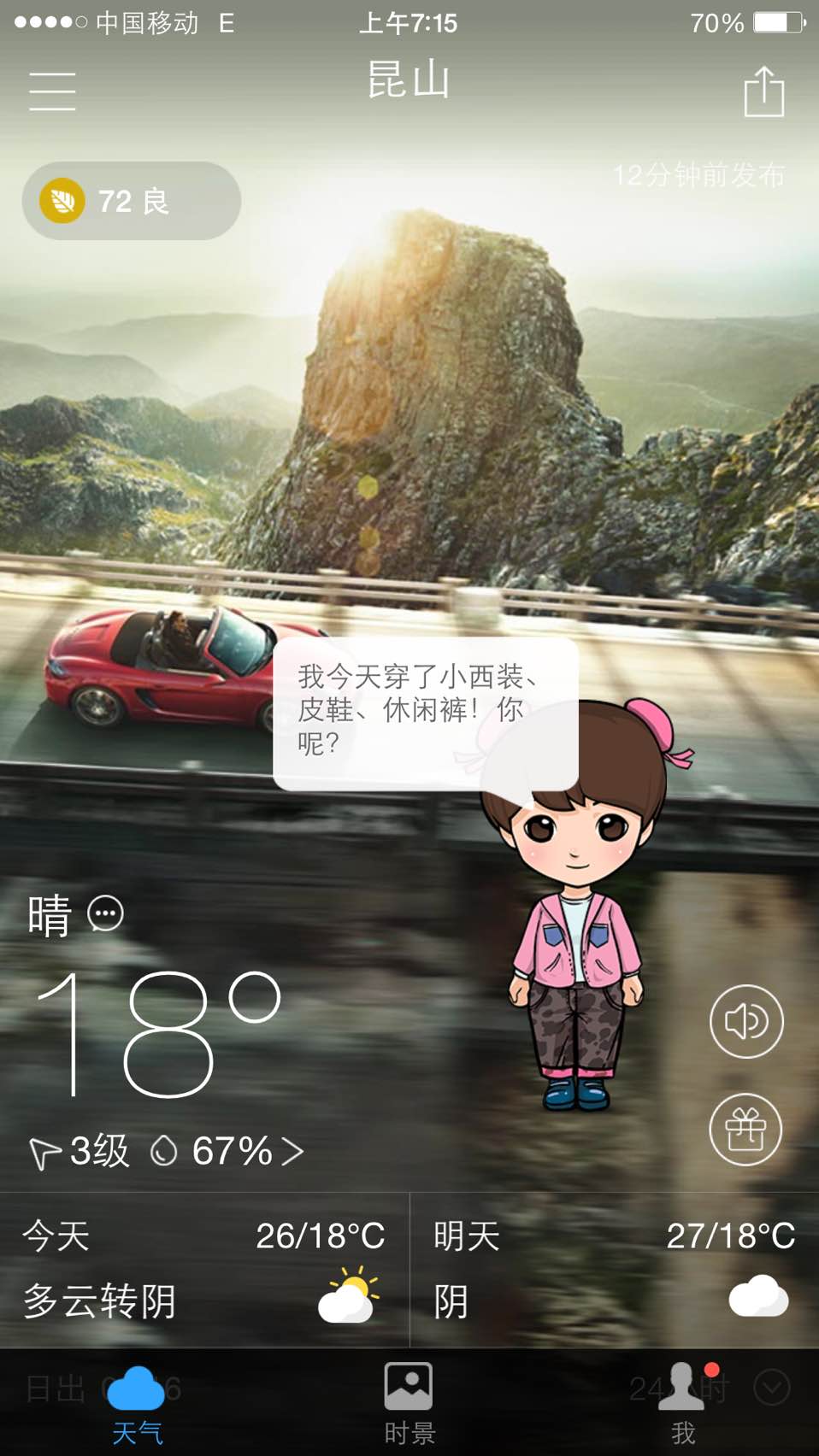Screen dimensions: 819x1456
Task: Open air quality 72 良 details
Action: pyautogui.click(x=131, y=201)
